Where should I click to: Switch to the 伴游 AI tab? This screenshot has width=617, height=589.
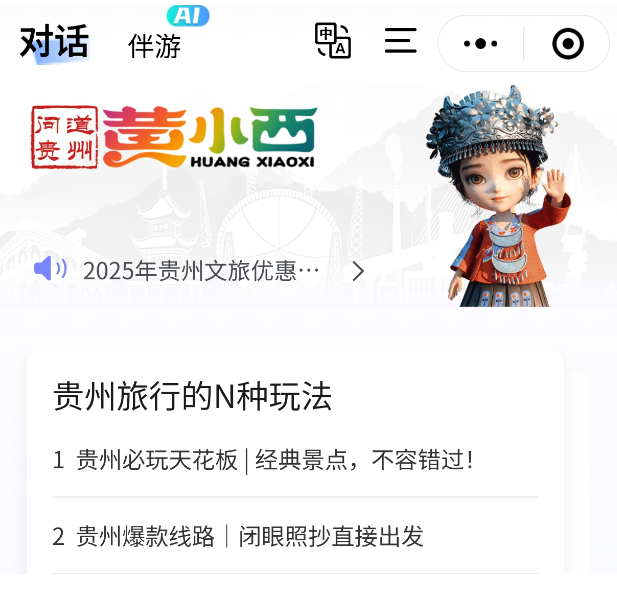156,44
